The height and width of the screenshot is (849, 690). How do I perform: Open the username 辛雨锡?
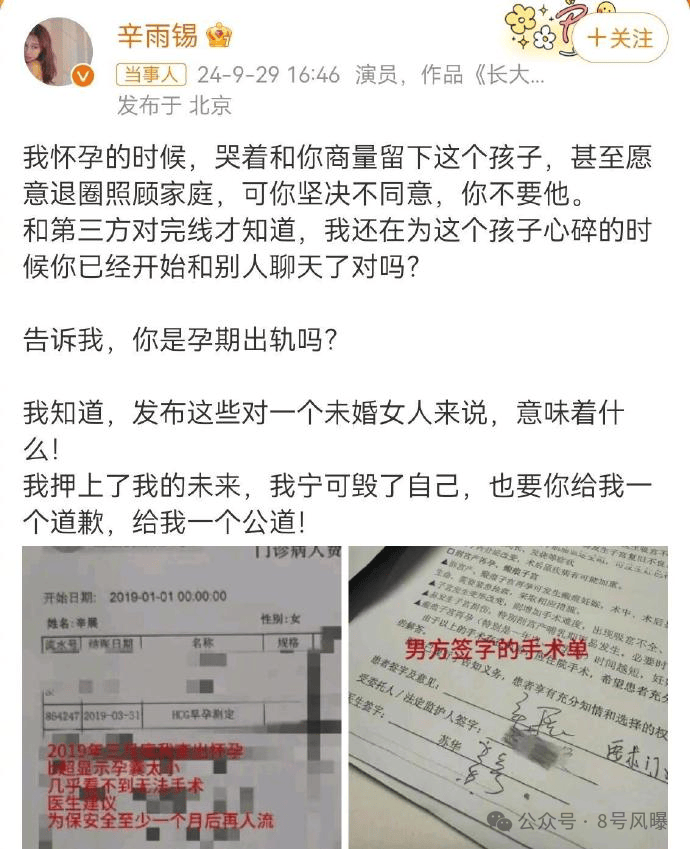158,36
